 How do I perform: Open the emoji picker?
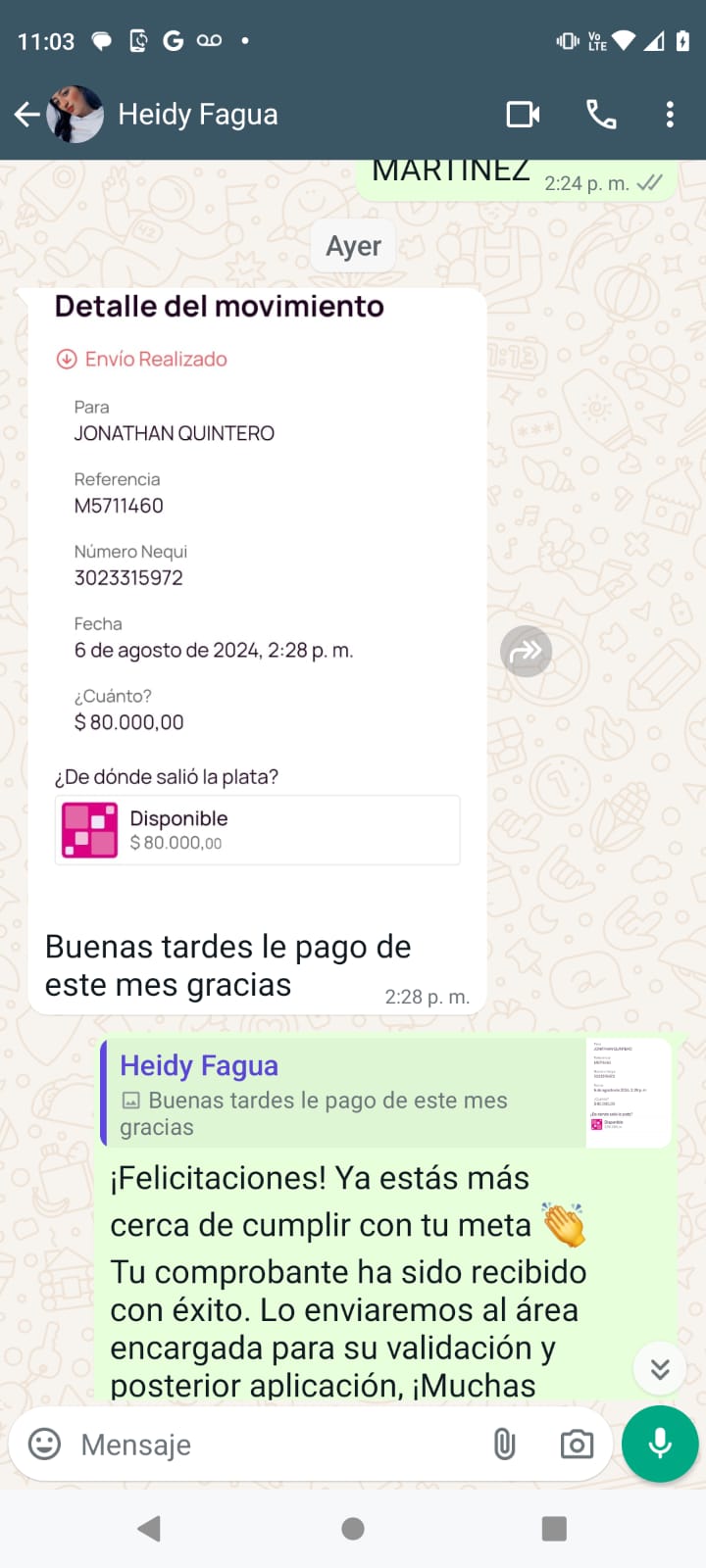pos(44,1444)
